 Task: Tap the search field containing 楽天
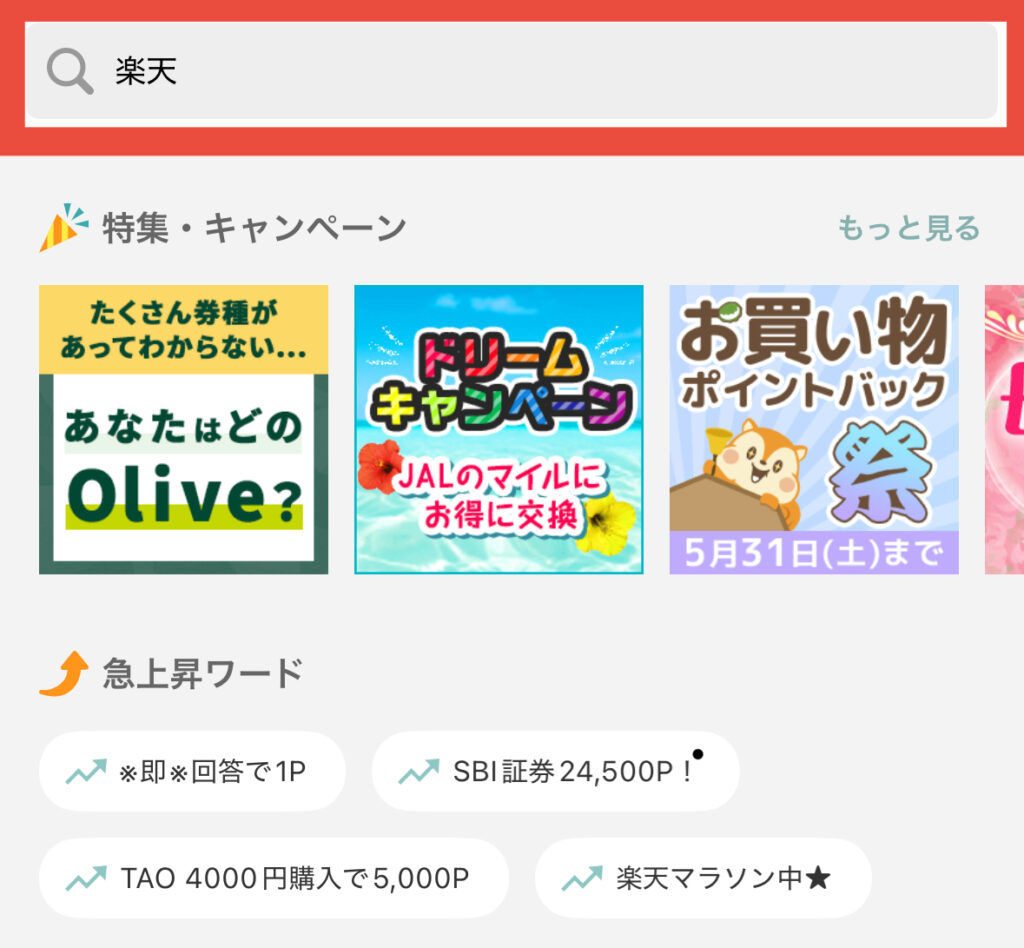click(x=512, y=72)
